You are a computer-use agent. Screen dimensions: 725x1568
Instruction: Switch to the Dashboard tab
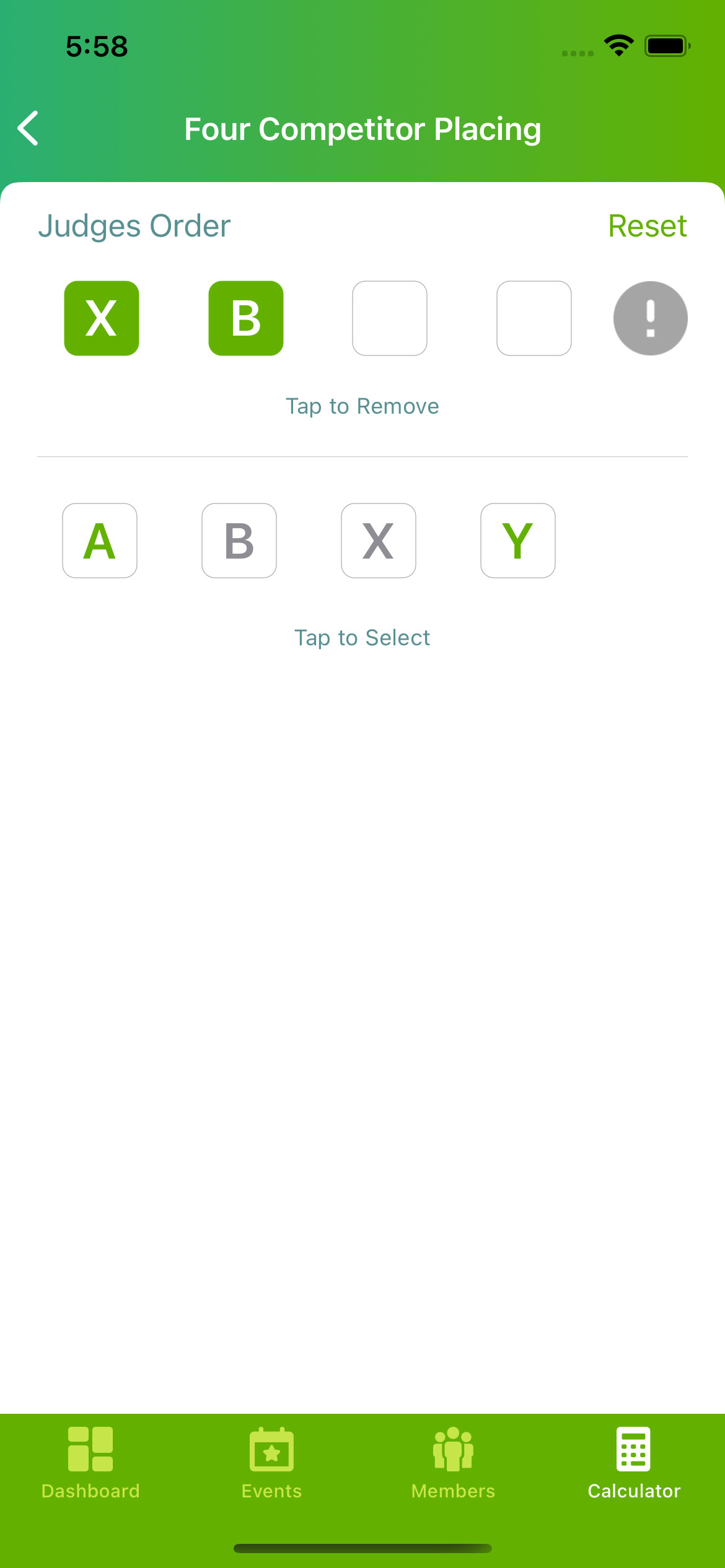click(x=90, y=1464)
